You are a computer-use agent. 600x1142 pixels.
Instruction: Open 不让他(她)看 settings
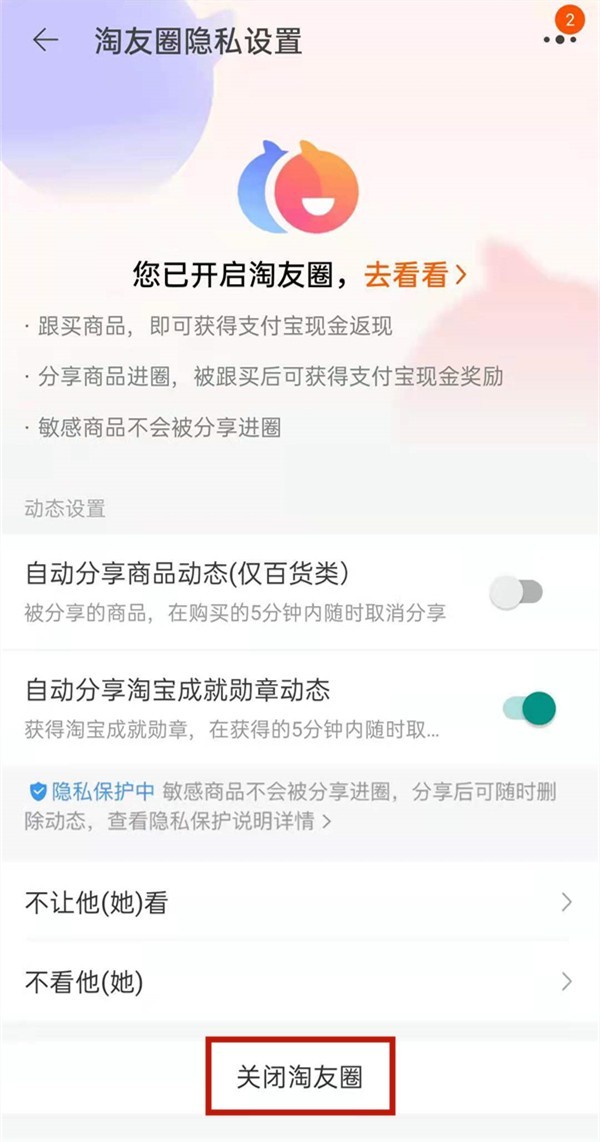pos(300,903)
